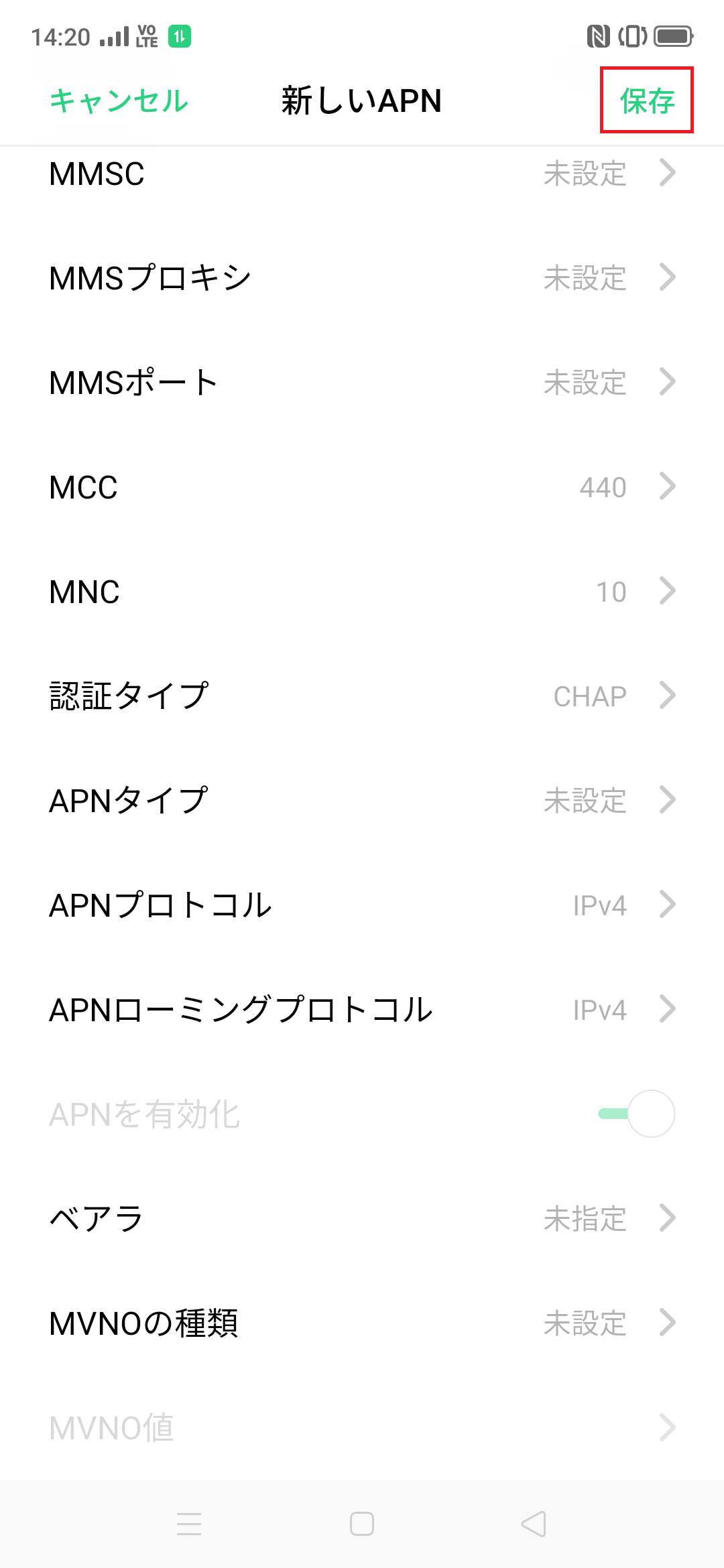Disable the APNを有効化 switch
The image size is (724, 1568).
tap(636, 1113)
